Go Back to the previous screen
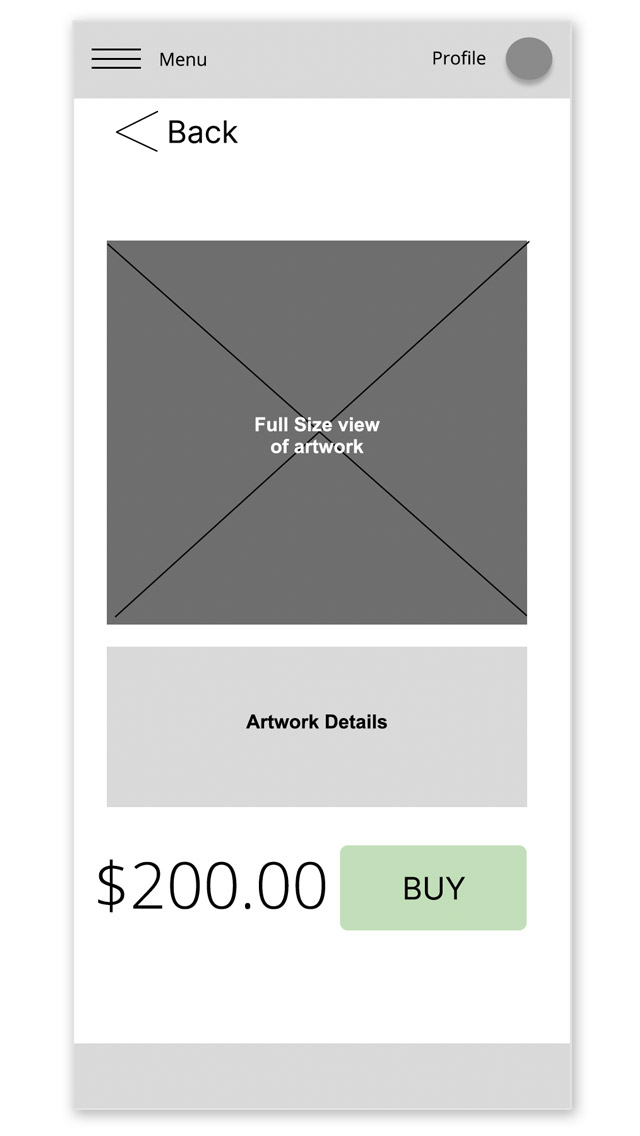This screenshot has height=1136, width=640. coord(177,132)
